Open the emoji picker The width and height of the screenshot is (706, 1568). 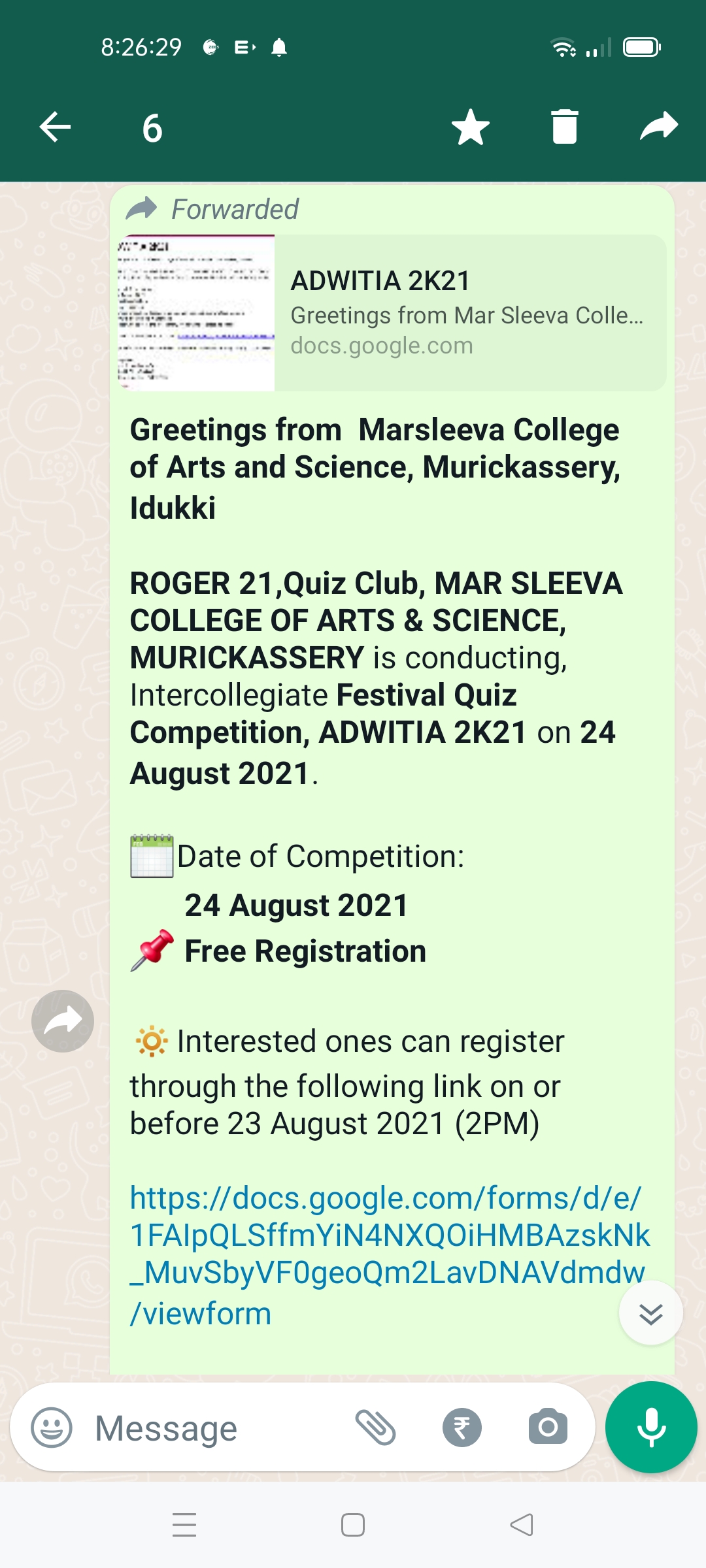pyautogui.click(x=52, y=1428)
